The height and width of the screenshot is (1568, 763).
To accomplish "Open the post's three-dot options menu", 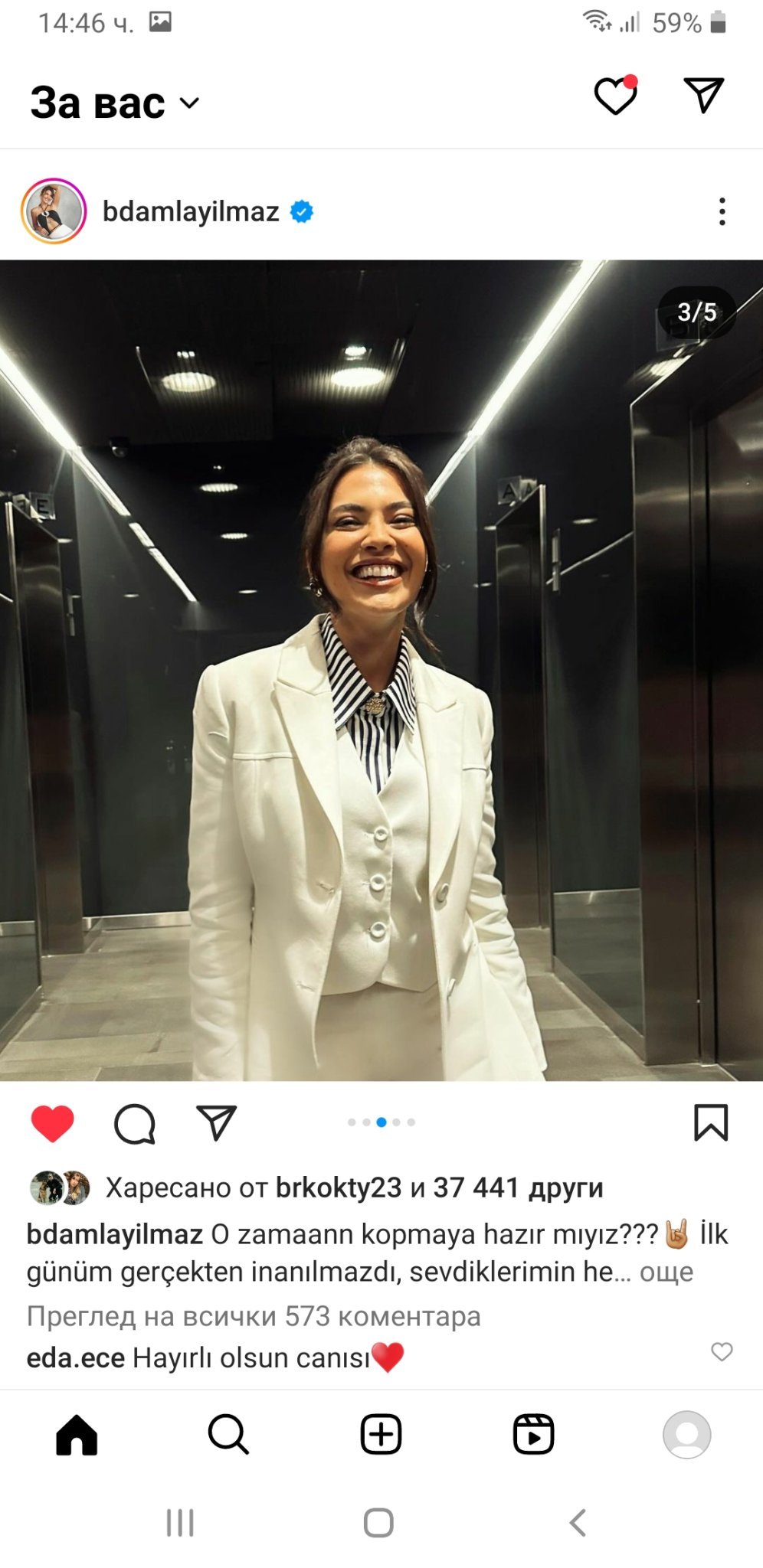I will [x=722, y=211].
